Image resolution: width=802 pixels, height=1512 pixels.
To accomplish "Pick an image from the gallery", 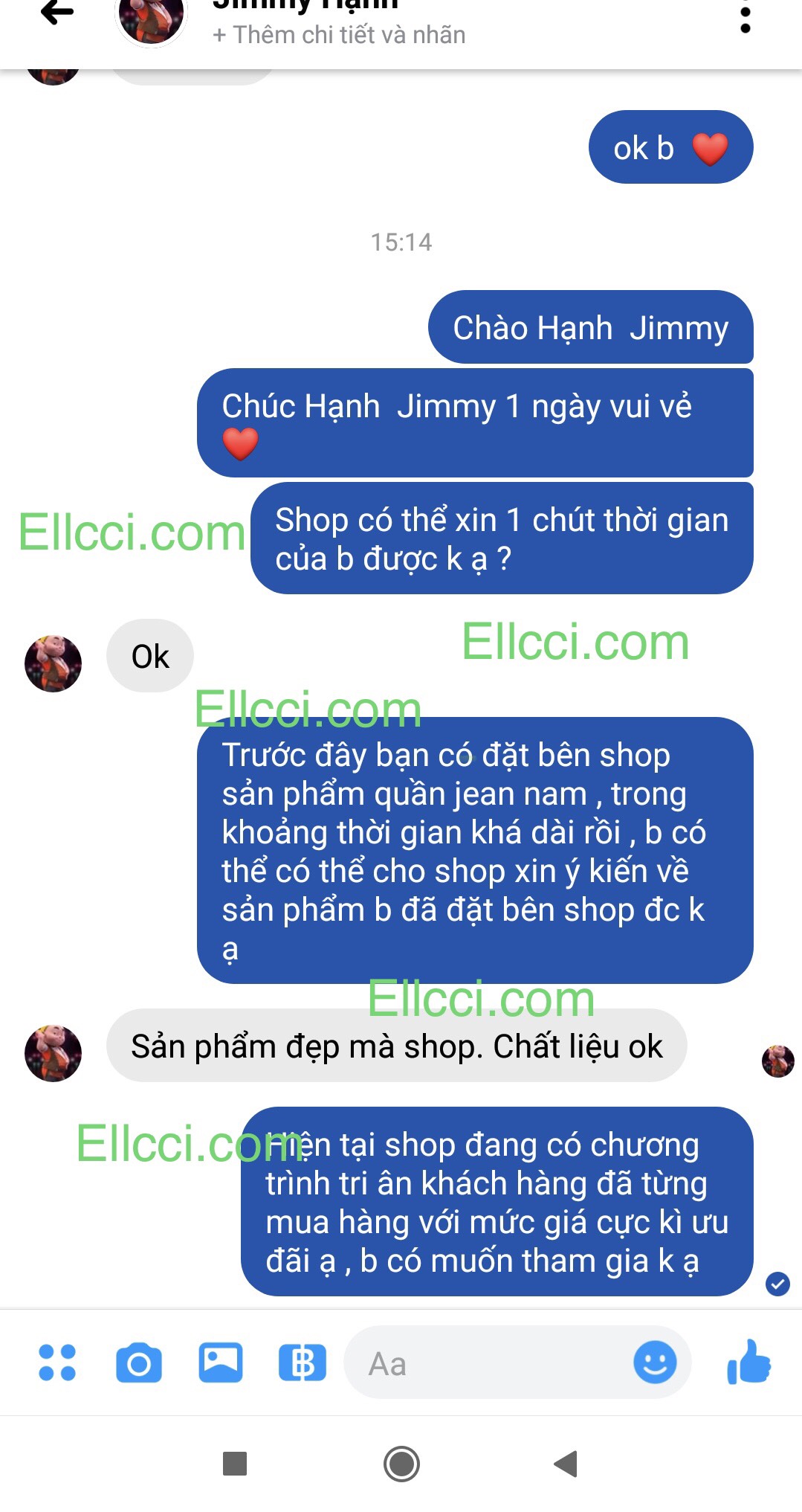I will (221, 1363).
